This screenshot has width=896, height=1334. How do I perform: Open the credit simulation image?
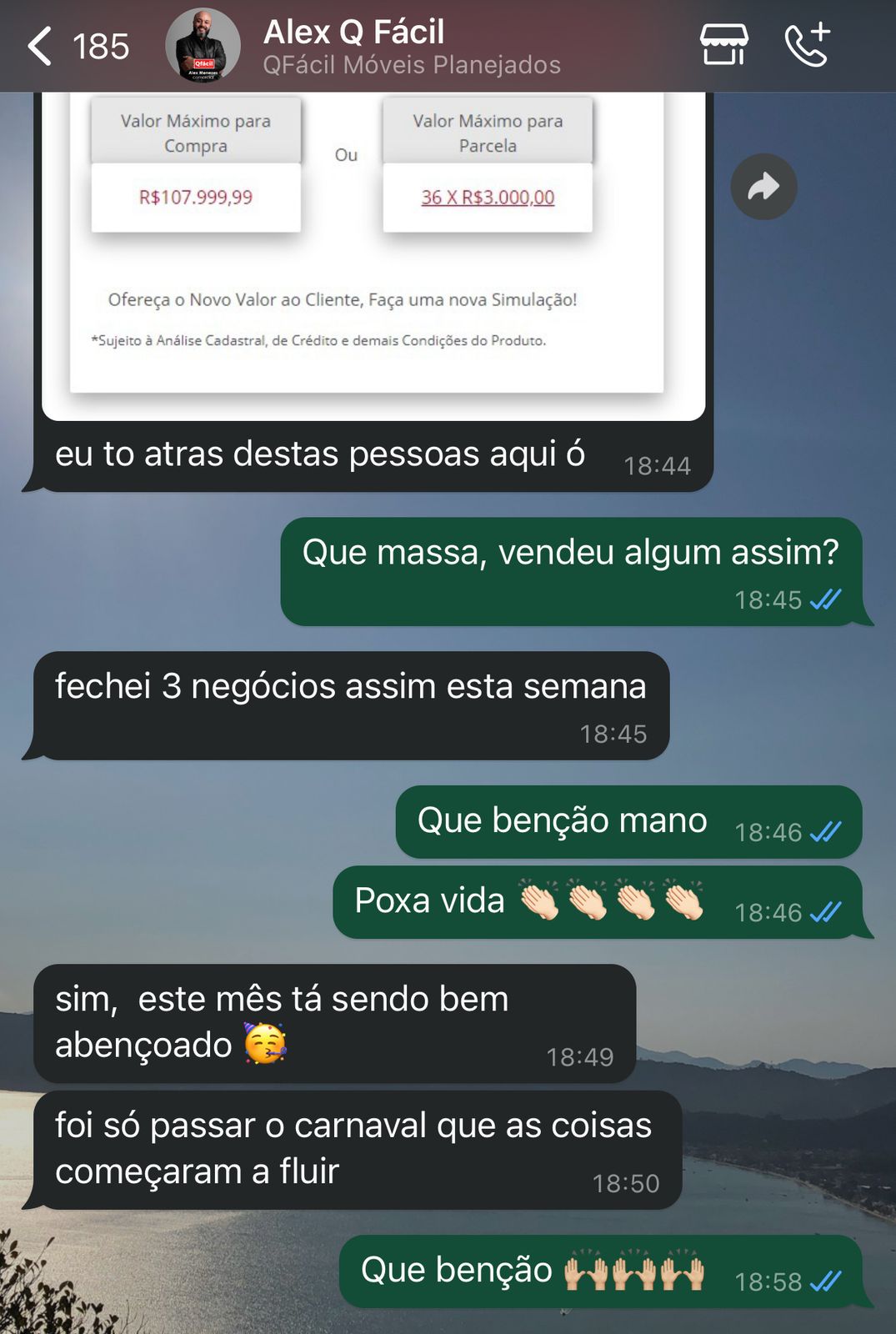point(367,250)
